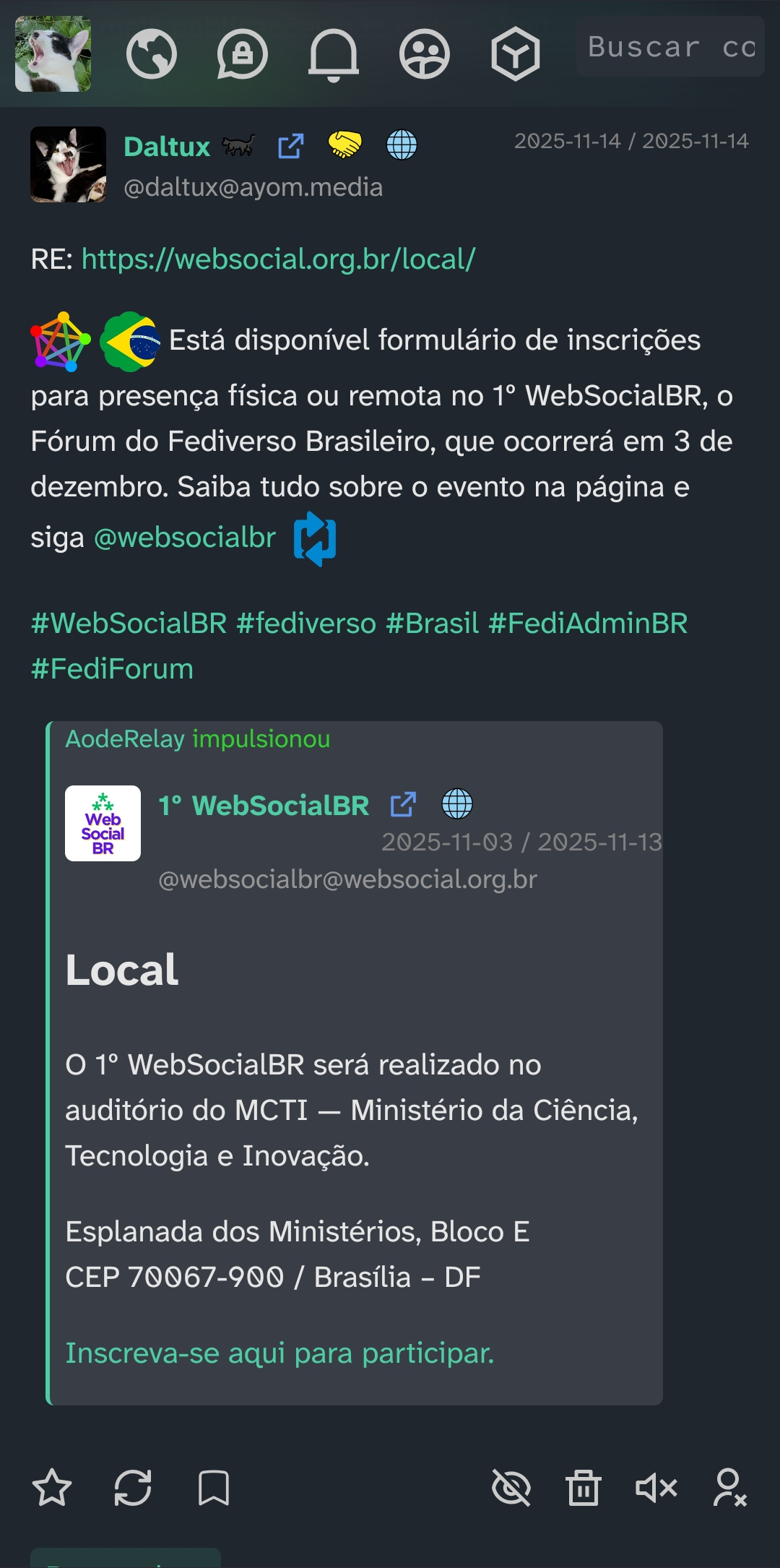Open the cube icon in the top bar

pos(515,54)
